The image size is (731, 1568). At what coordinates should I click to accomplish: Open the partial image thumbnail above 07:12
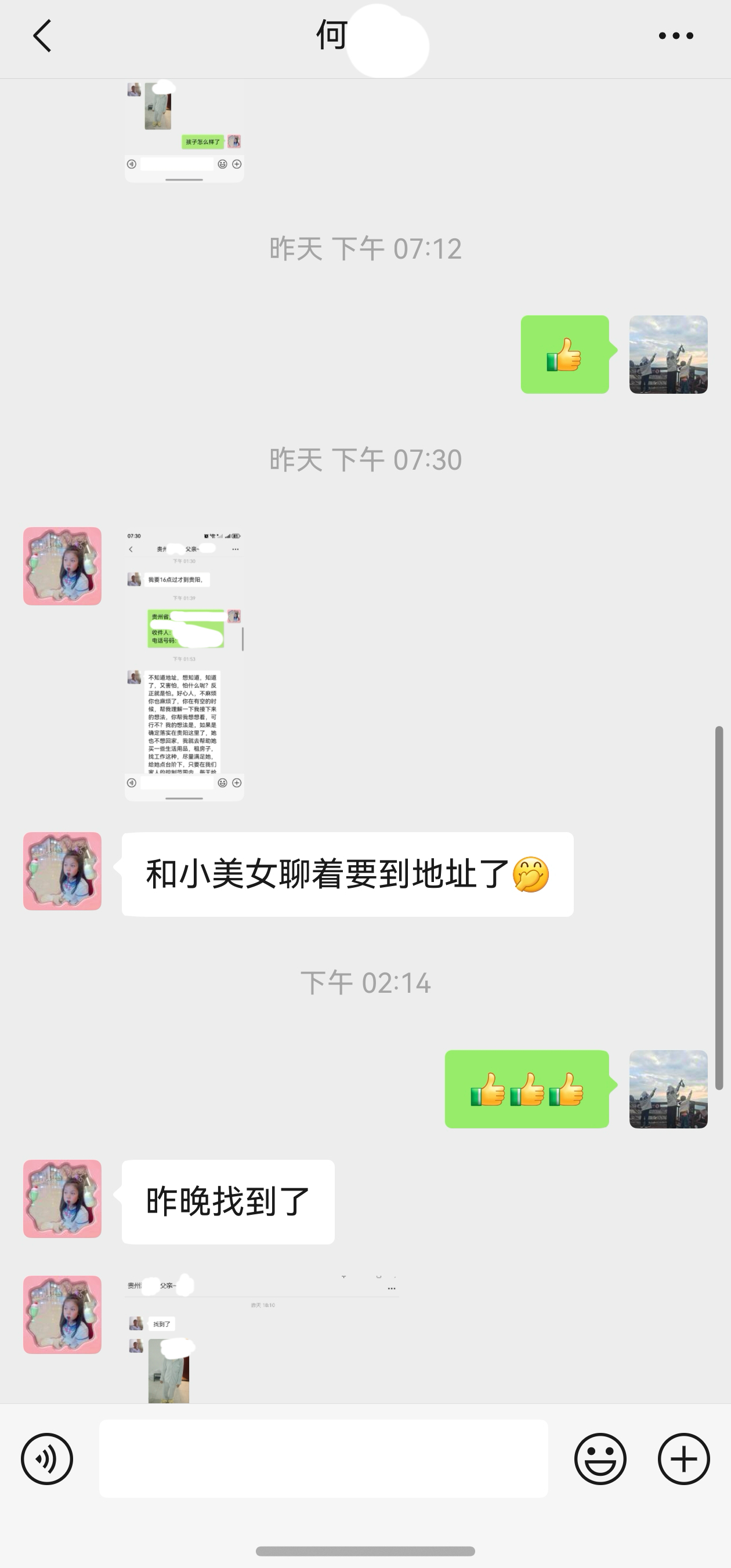(x=184, y=131)
